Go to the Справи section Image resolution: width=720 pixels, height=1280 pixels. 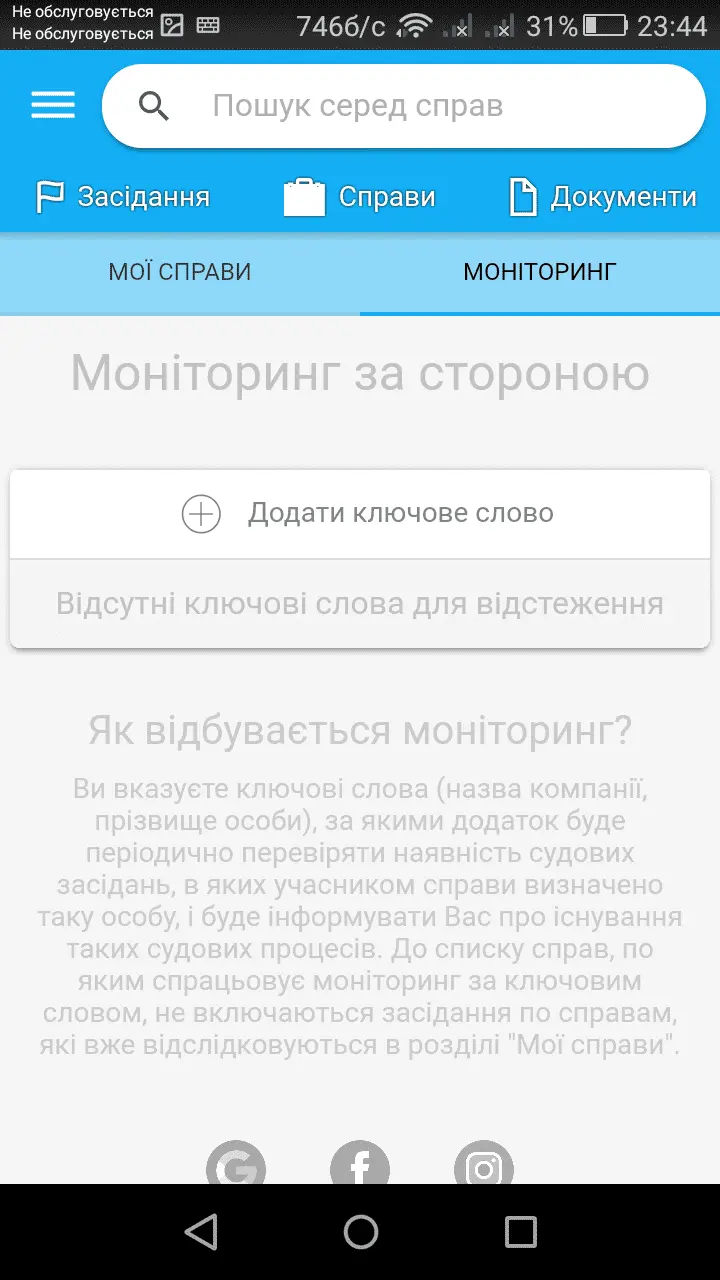360,197
